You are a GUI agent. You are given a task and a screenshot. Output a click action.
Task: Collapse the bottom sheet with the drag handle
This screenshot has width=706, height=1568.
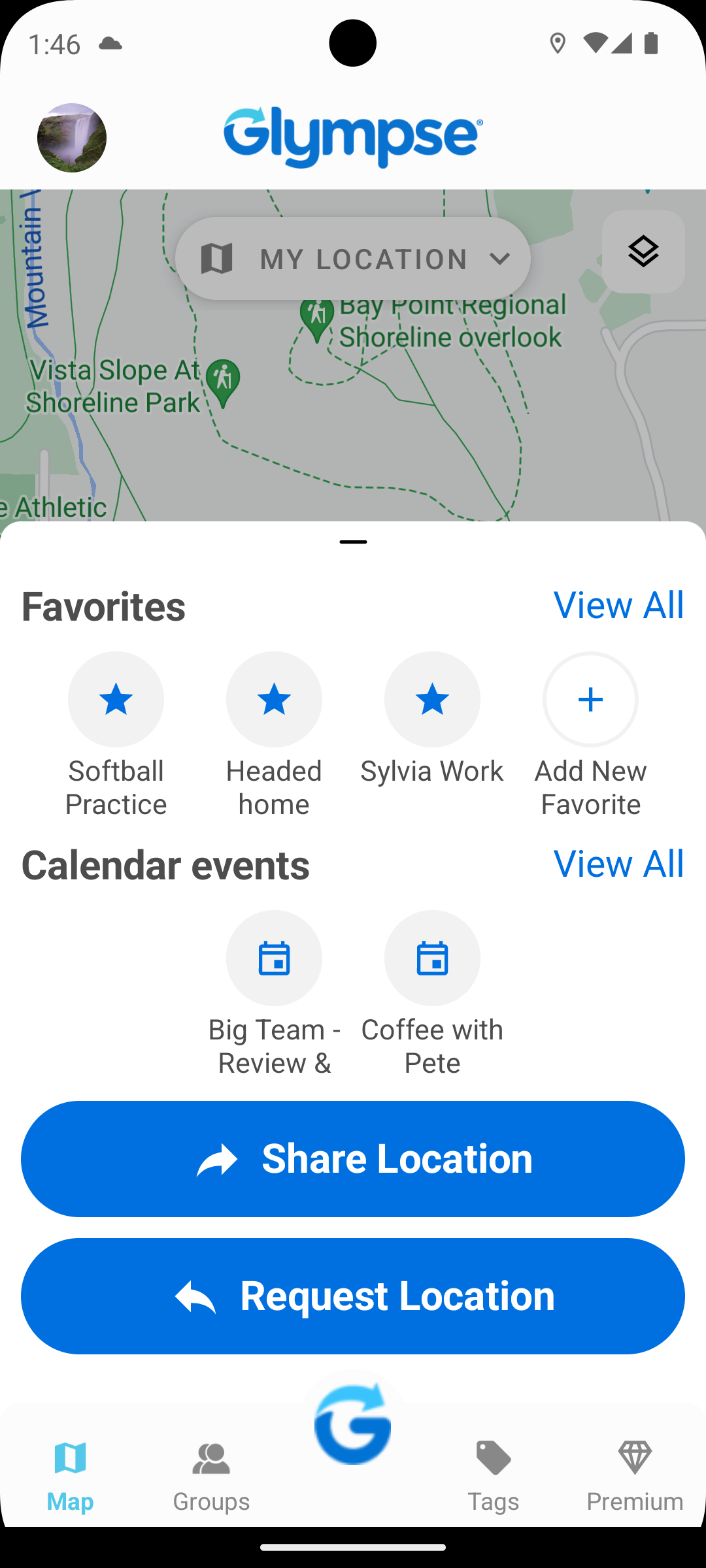[353, 542]
